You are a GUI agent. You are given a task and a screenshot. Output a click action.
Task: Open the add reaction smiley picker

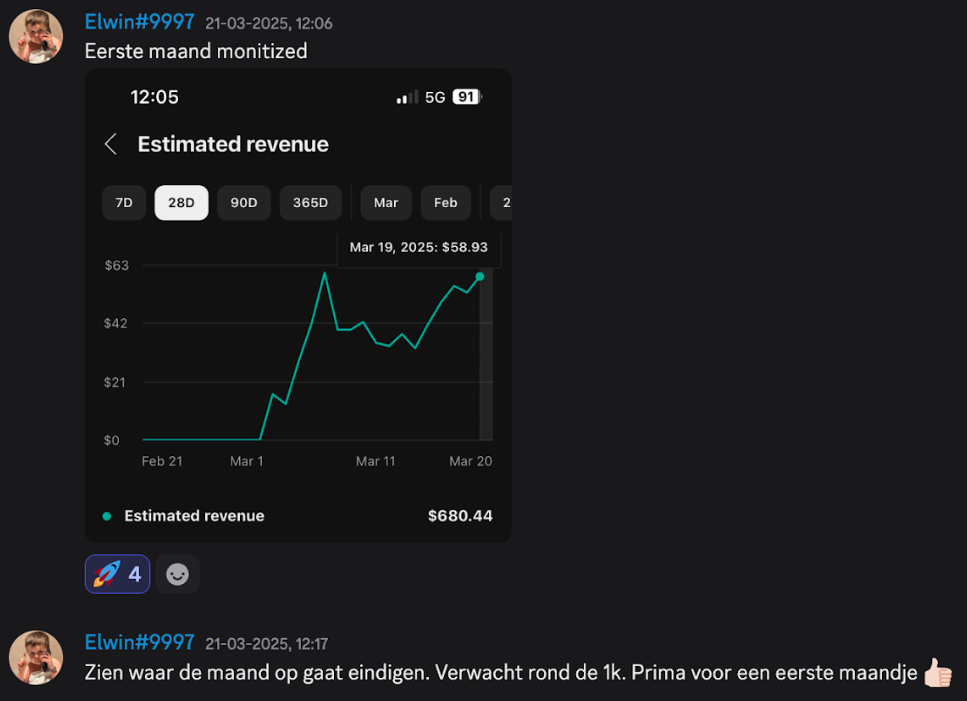177,574
